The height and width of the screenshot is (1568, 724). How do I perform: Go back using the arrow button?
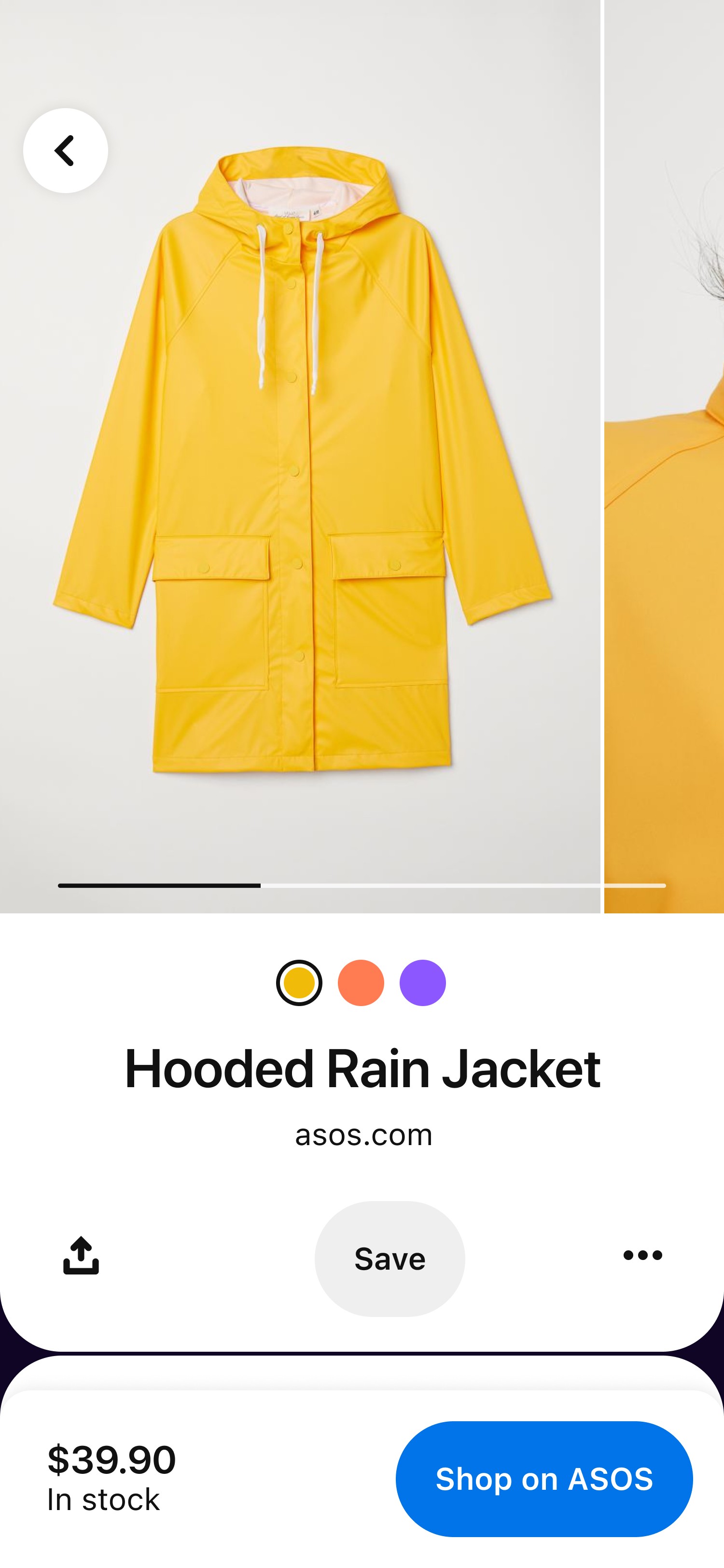(x=66, y=150)
